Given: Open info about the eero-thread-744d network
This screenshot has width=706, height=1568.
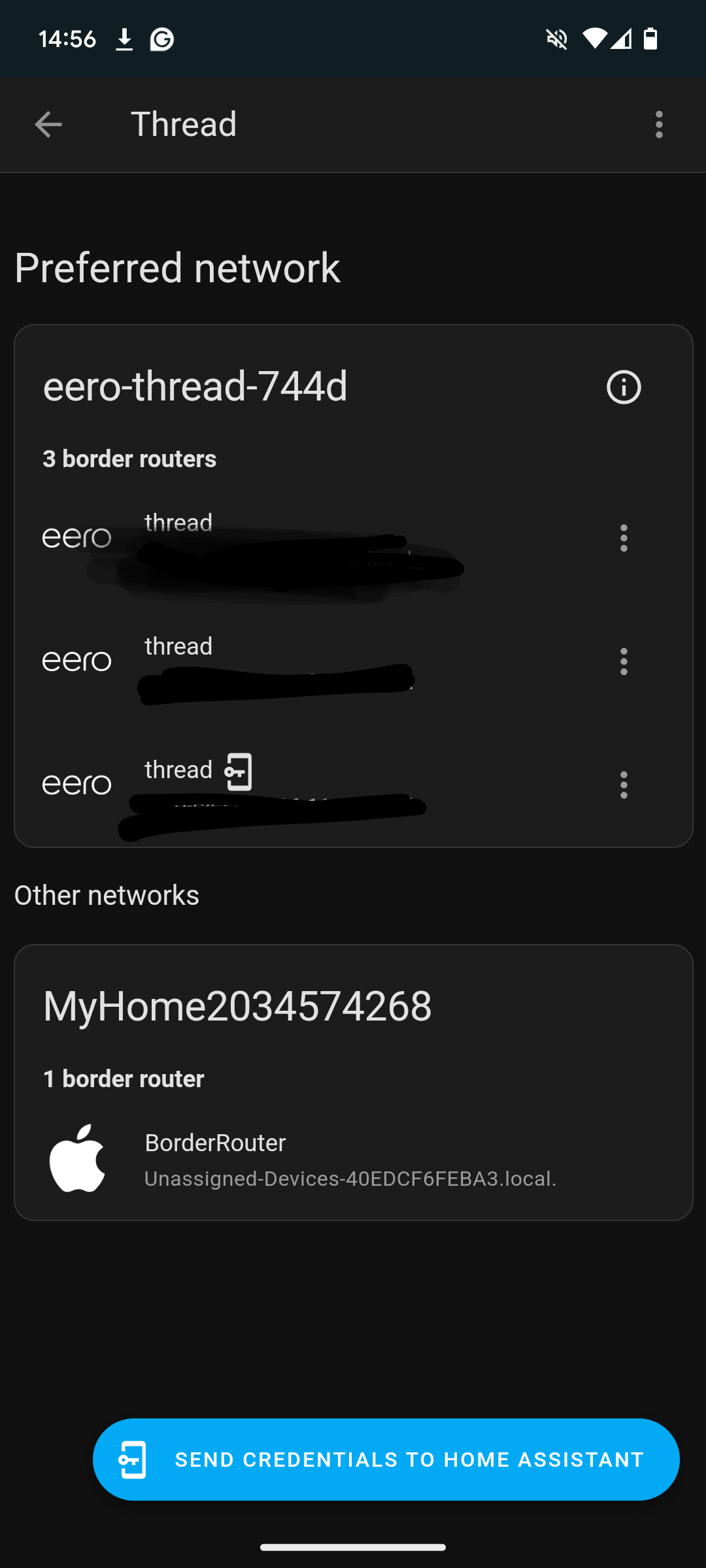Looking at the screenshot, I should (x=623, y=387).
